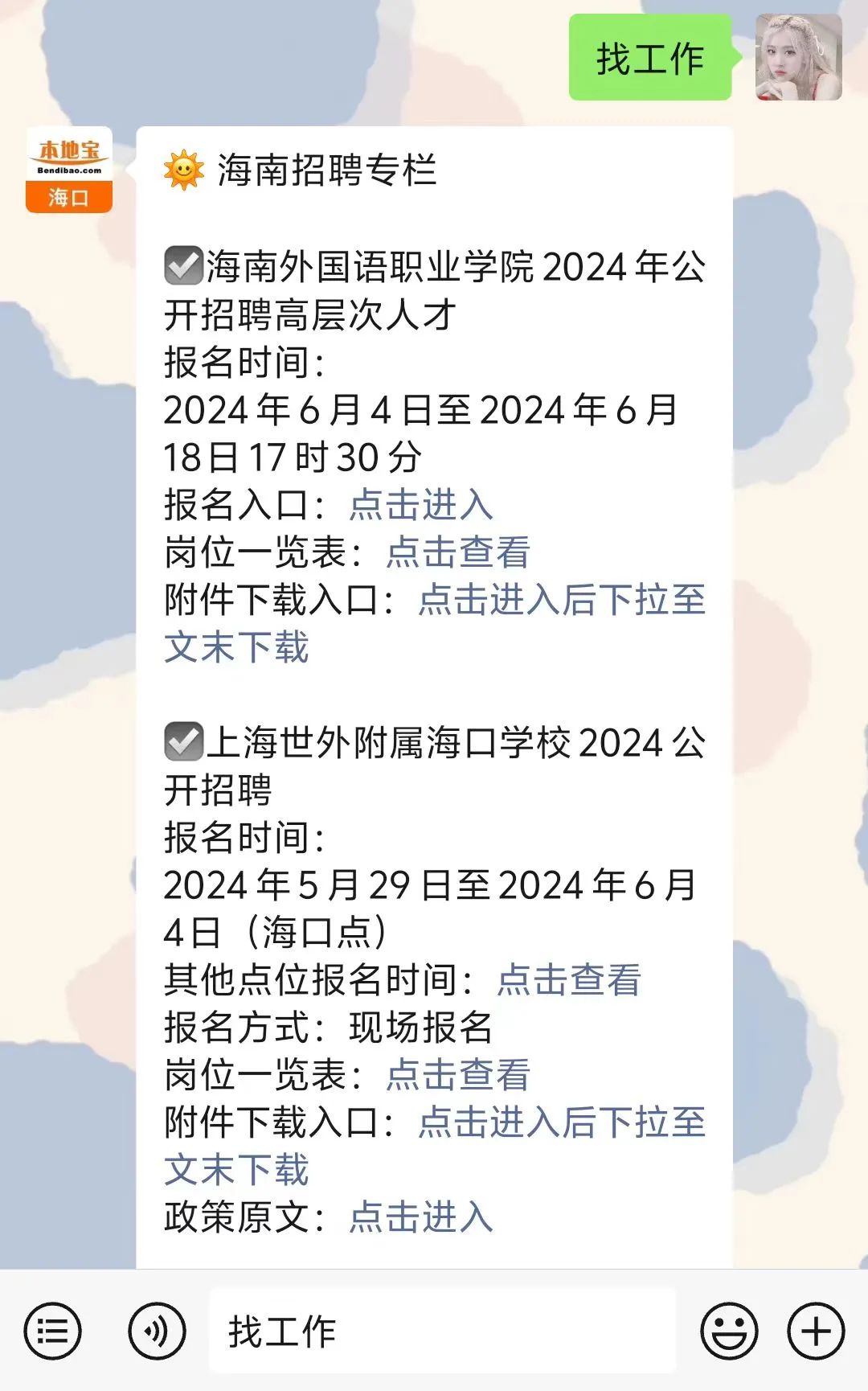The image size is (868, 1391).
Task: Open 附件下载入口 link for 海南外国语职业学院
Action: tap(435, 624)
